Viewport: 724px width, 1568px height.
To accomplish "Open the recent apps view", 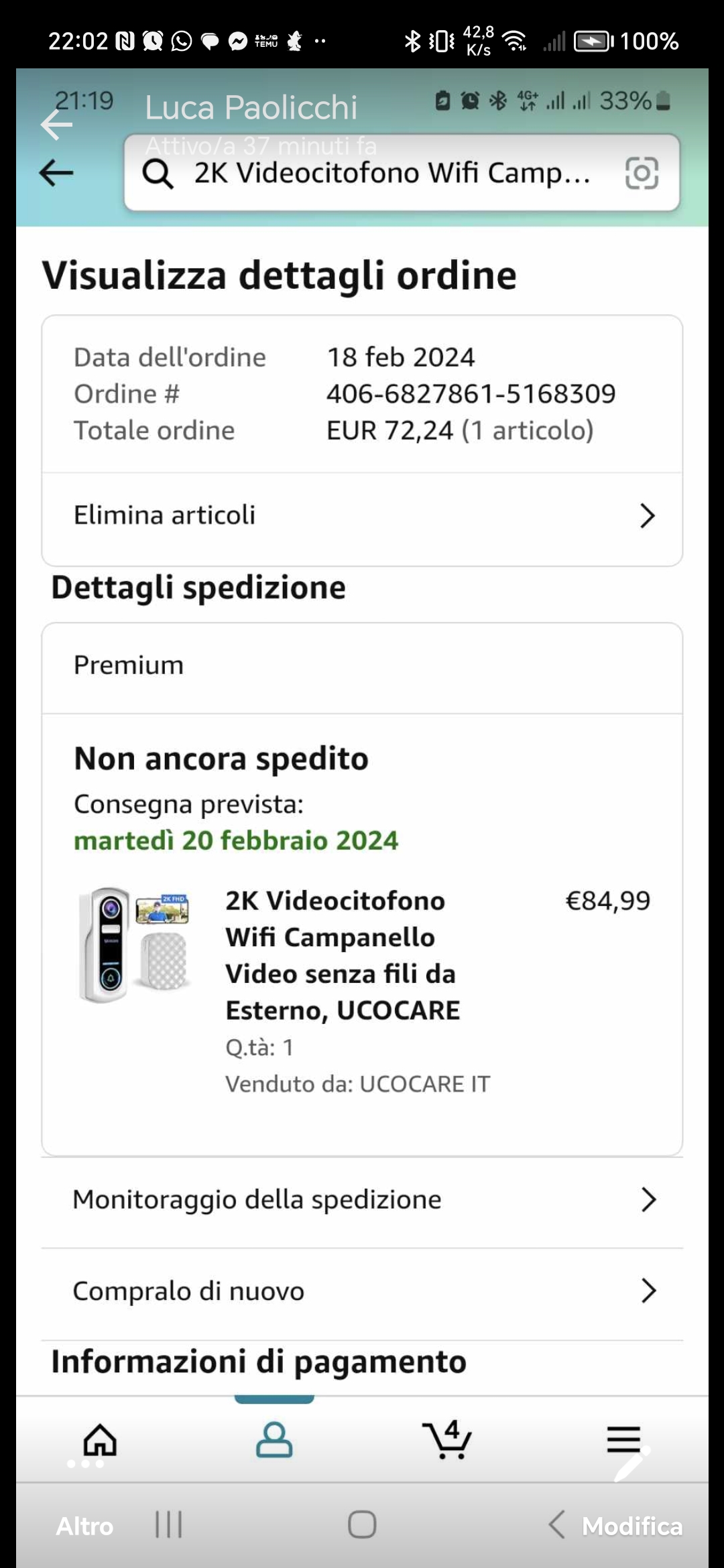I will pos(168,1524).
